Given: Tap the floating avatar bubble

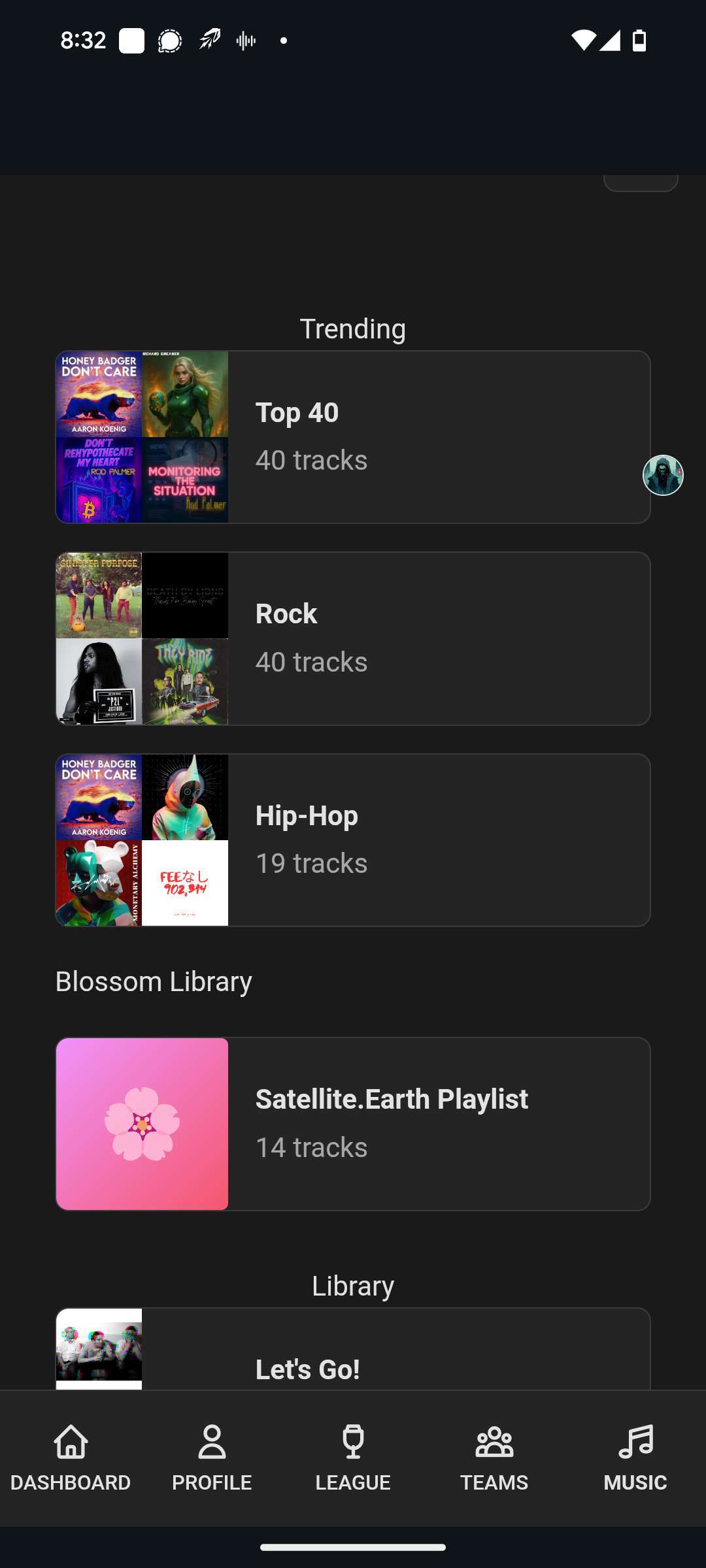Looking at the screenshot, I should [x=663, y=475].
